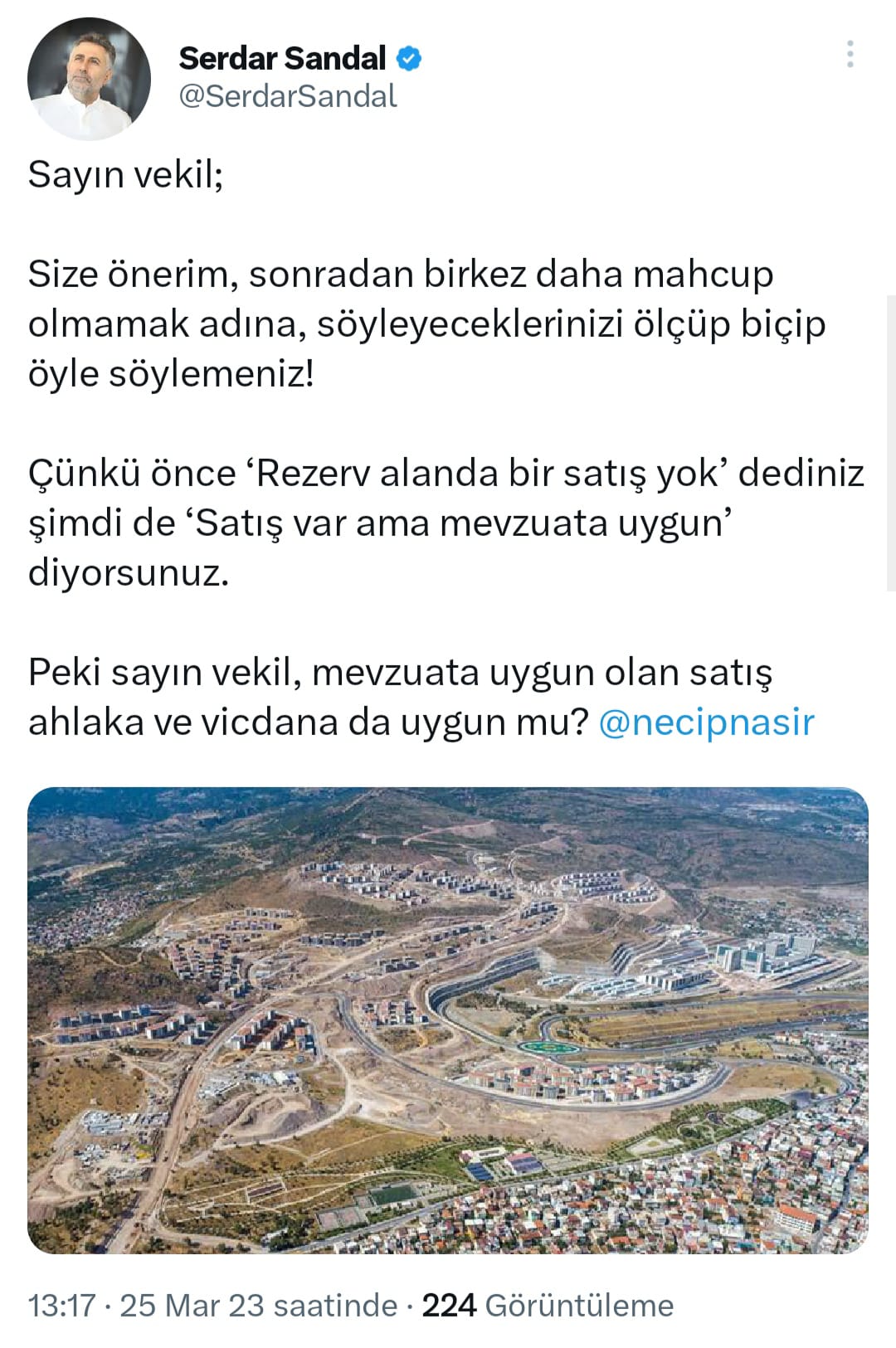Open Serdar Sandal's profile picture
The width and height of the screenshot is (896, 1348).
point(89,78)
